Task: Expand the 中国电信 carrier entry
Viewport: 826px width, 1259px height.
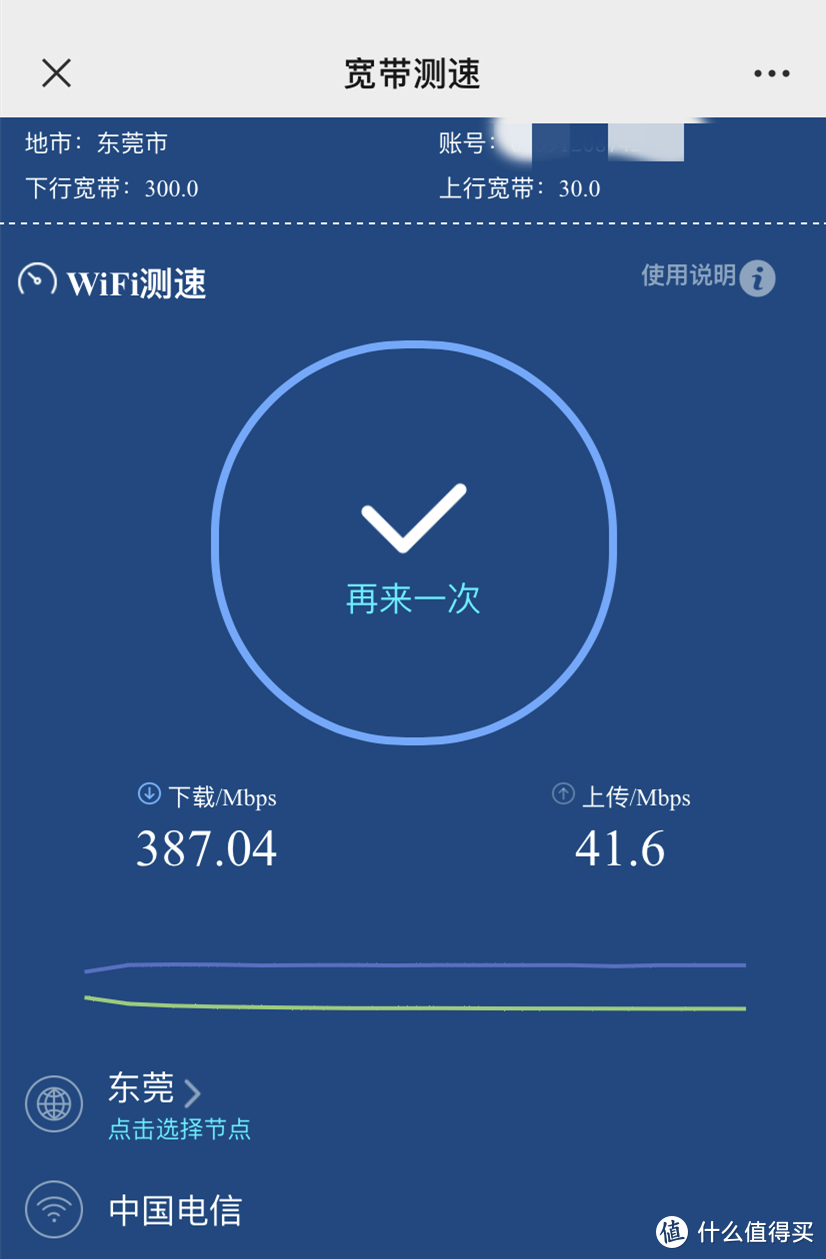Action: tap(175, 1210)
